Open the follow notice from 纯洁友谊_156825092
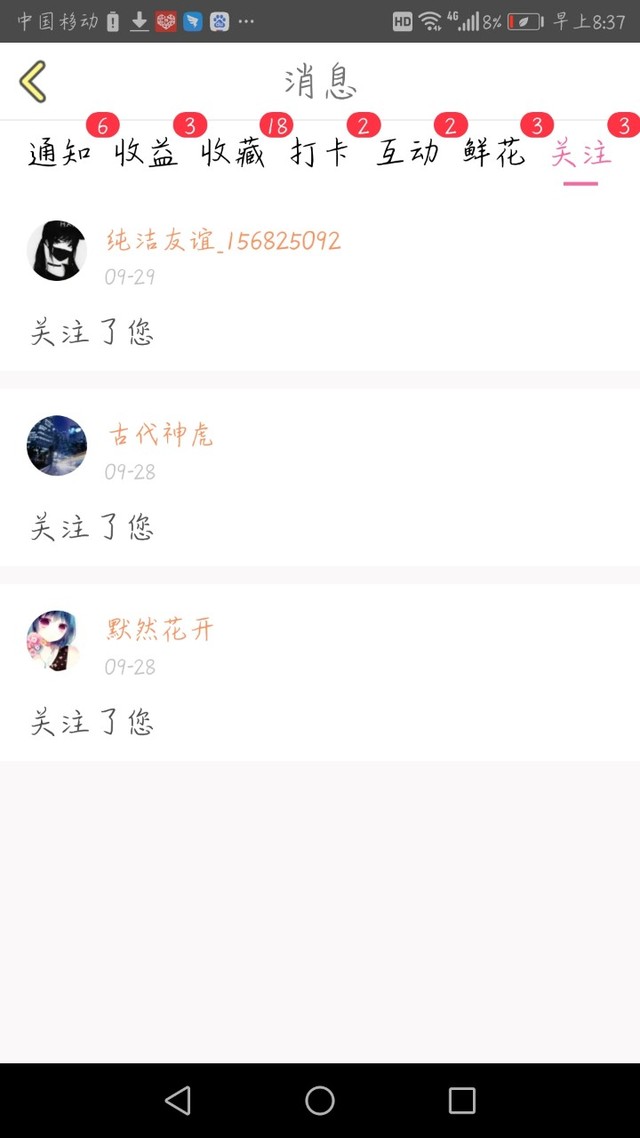The width and height of the screenshot is (640, 1138). click(320, 285)
